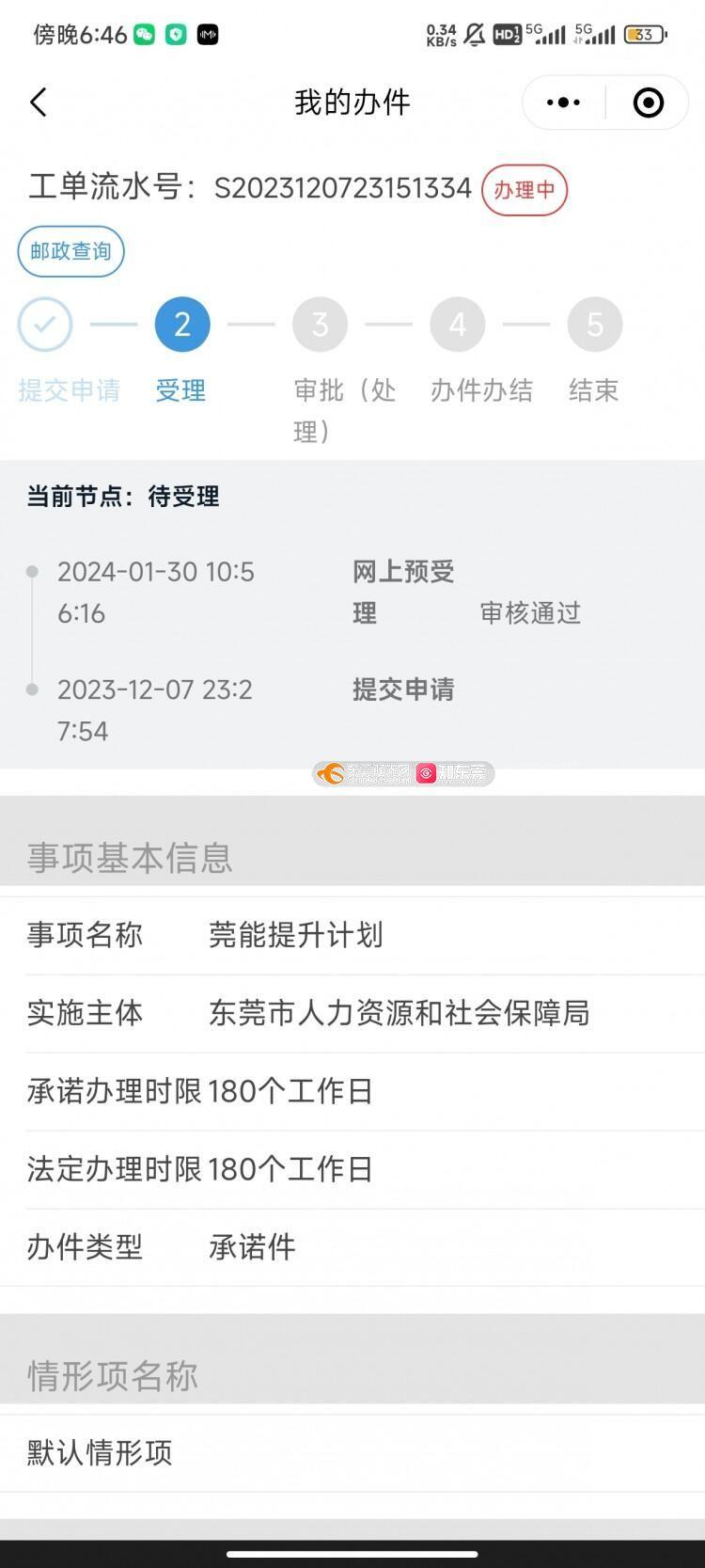The height and width of the screenshot is (1568, 705).
Task: Close the mini program via circle icon
Action: tap(649, 103)
